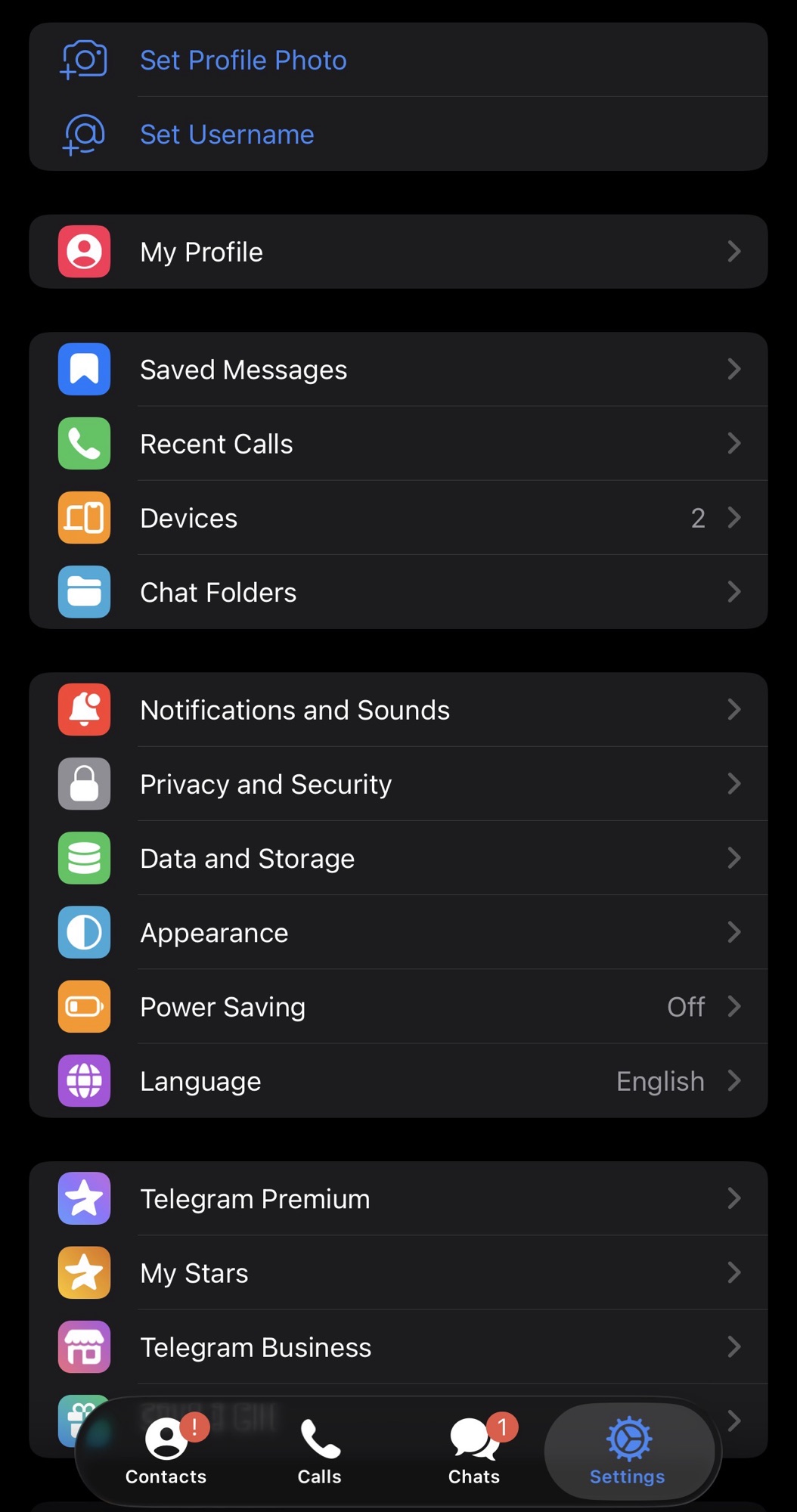797x1512 pixels.
Task: Open Devices using its right chevron
Action: coord(733,518)
